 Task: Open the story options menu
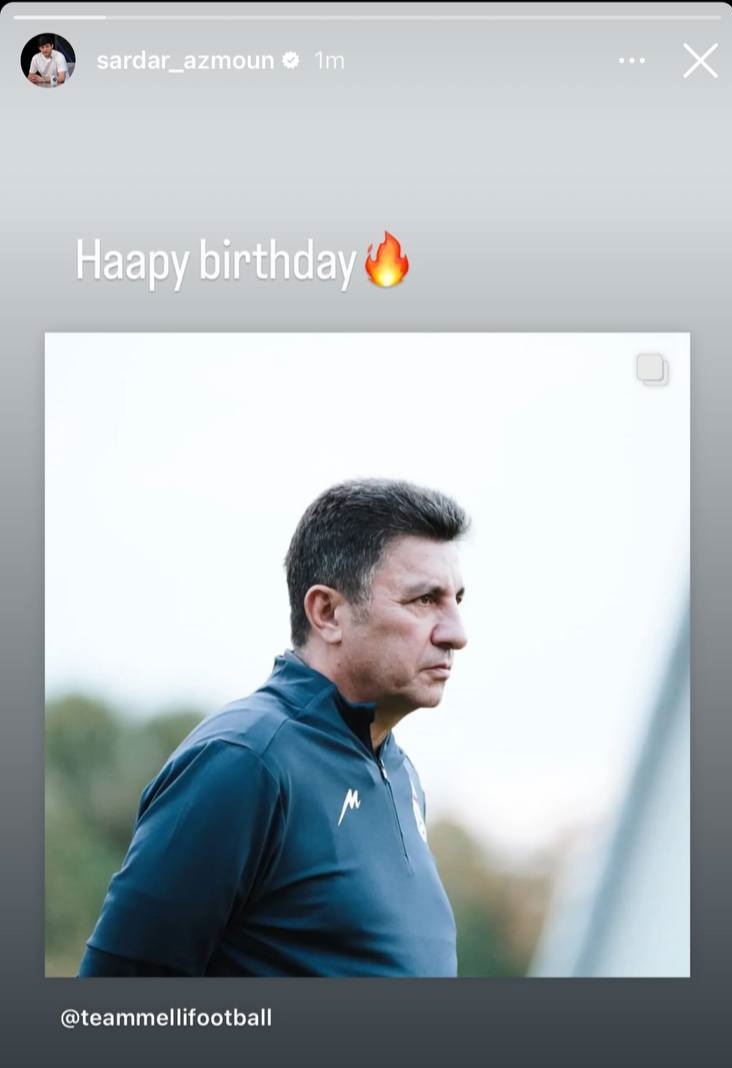(x=632, y=61)
